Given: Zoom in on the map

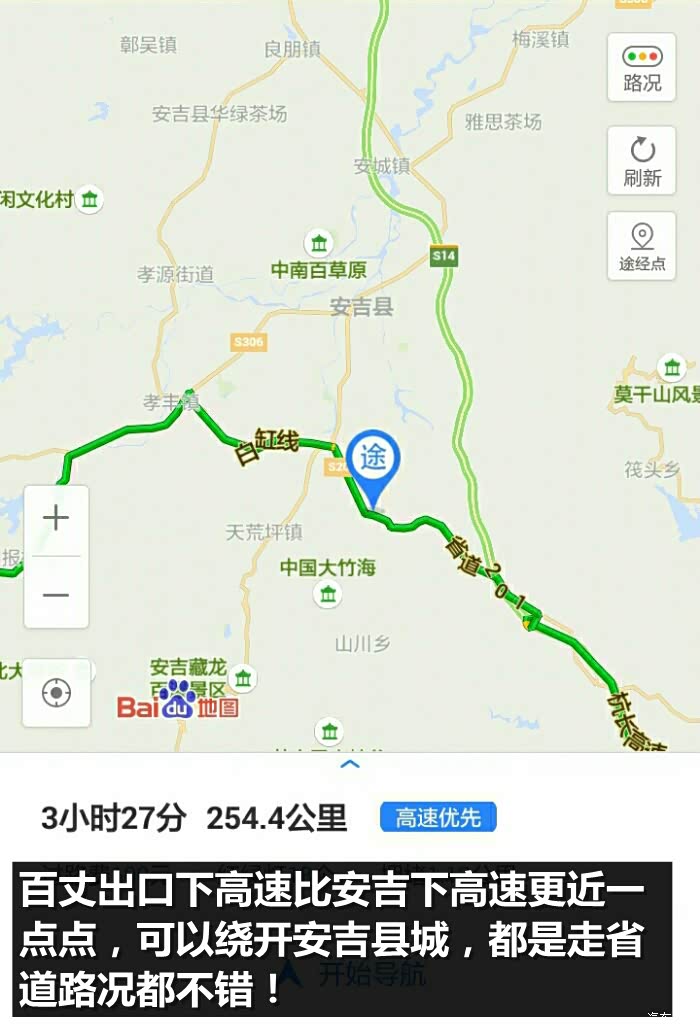Looking at the screenshot, I should [x=56, y=520].
